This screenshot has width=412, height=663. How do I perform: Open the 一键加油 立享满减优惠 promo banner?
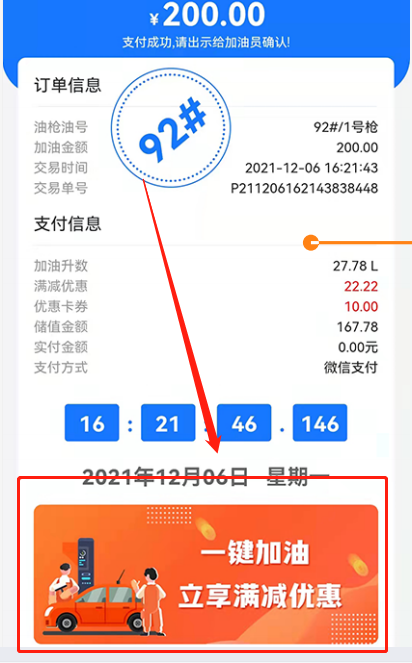click(x=206, y=574)
